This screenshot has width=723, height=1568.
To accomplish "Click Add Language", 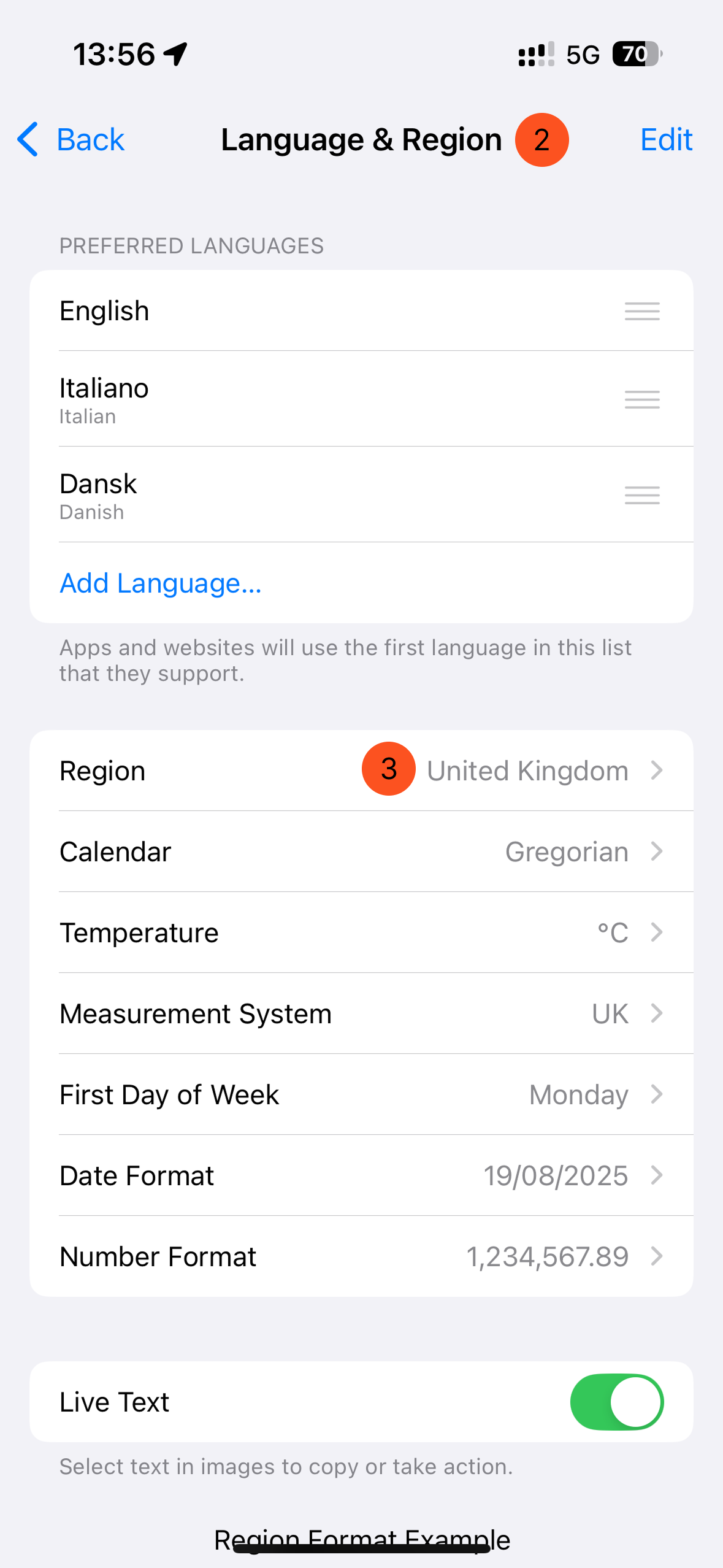I will tap(161, 583).
